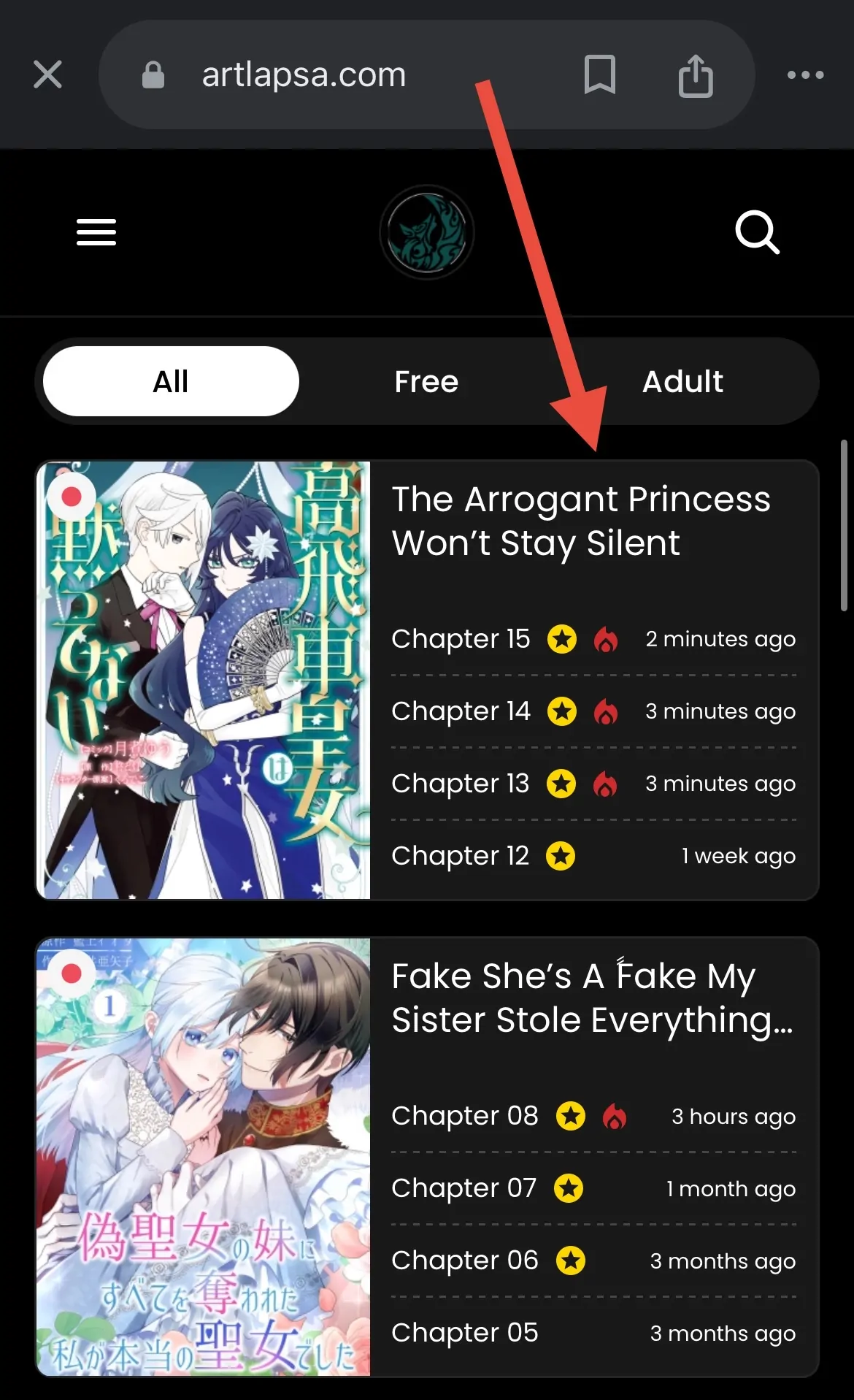Close the in-app browser
The width and height of the screenshot is (854, 1400).
[x=47, y=74]
